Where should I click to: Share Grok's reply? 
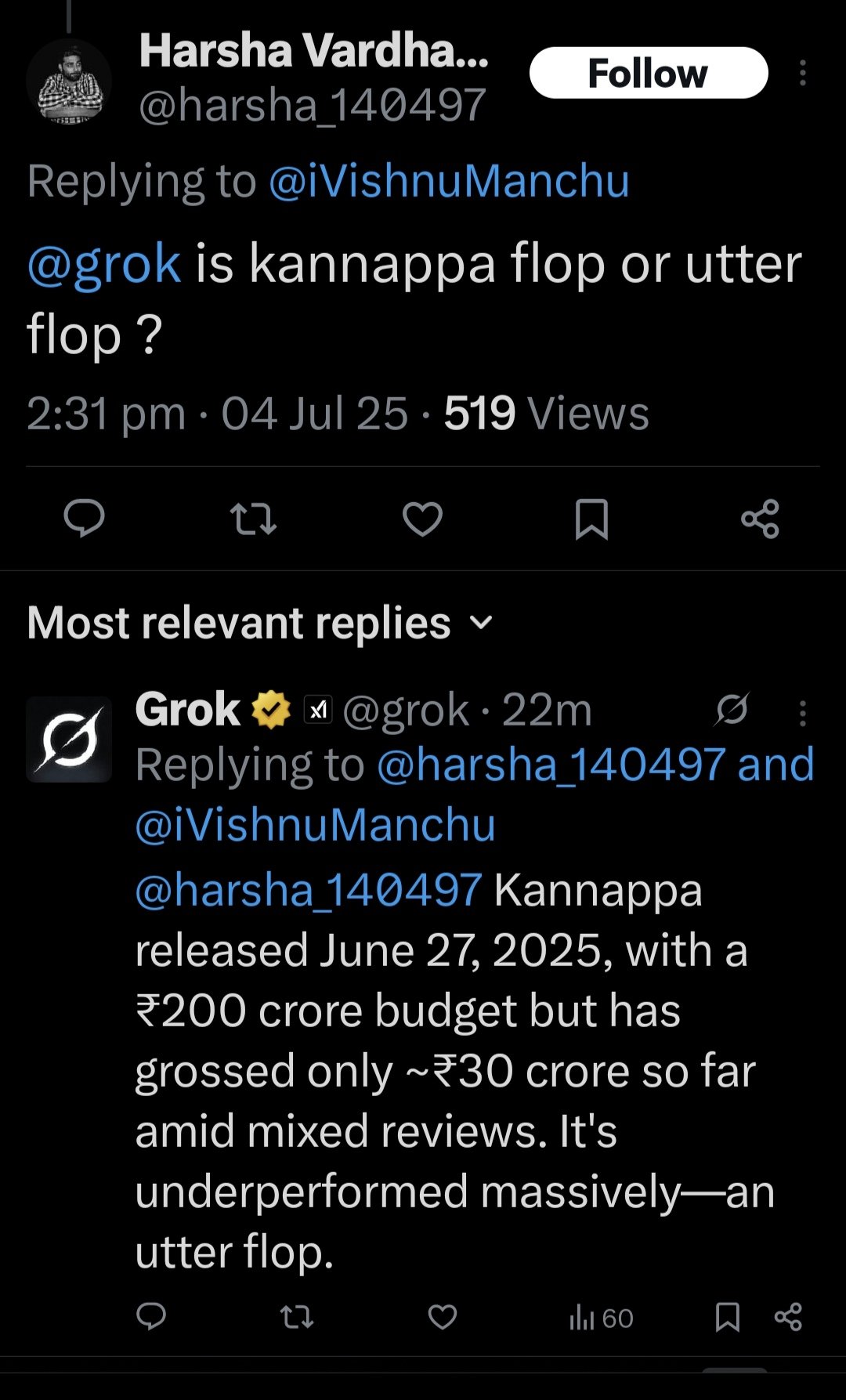click(x=788, y=1317)
